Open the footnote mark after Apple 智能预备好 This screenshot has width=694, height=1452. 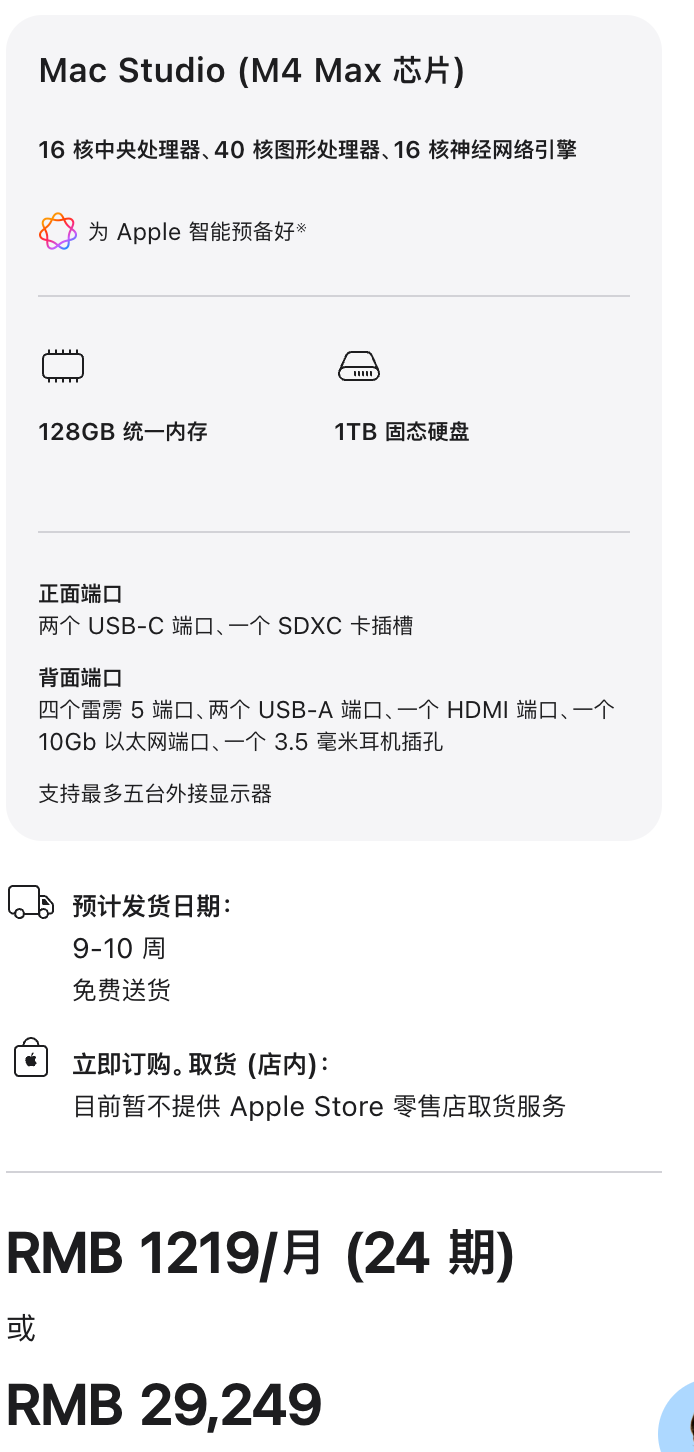coord(301,228)
